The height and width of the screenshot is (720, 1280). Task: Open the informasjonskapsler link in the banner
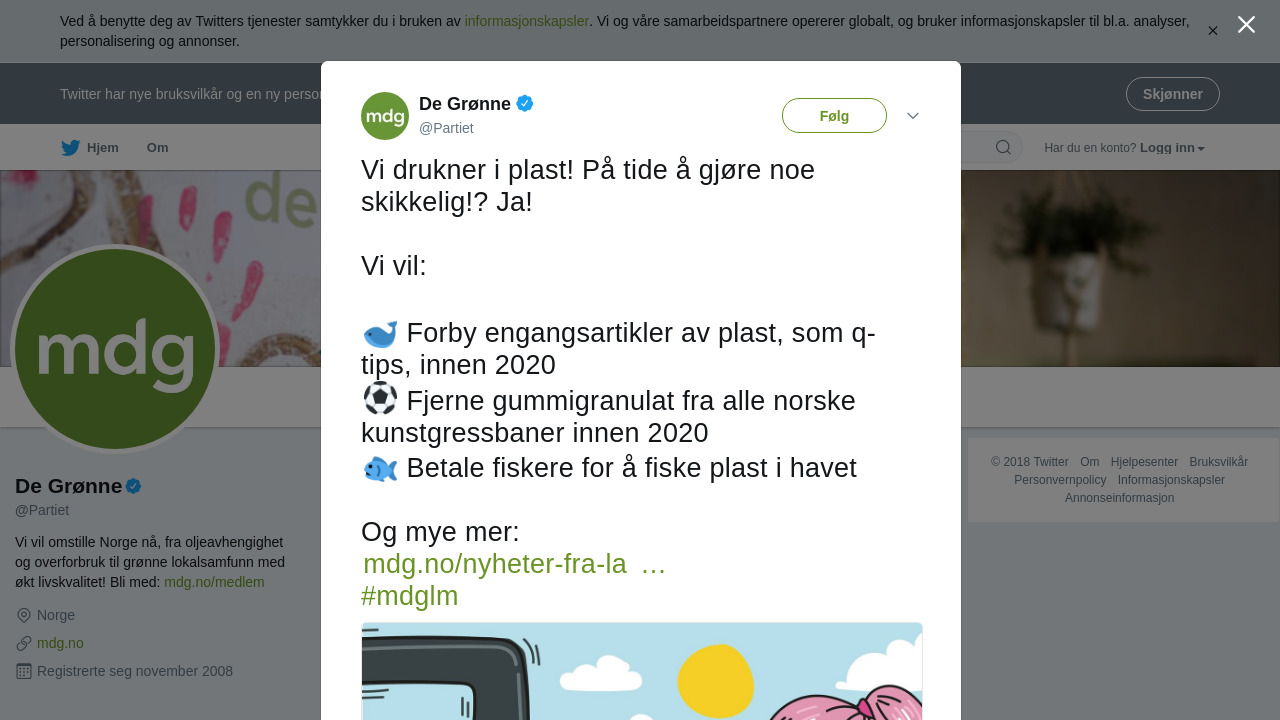527,21
